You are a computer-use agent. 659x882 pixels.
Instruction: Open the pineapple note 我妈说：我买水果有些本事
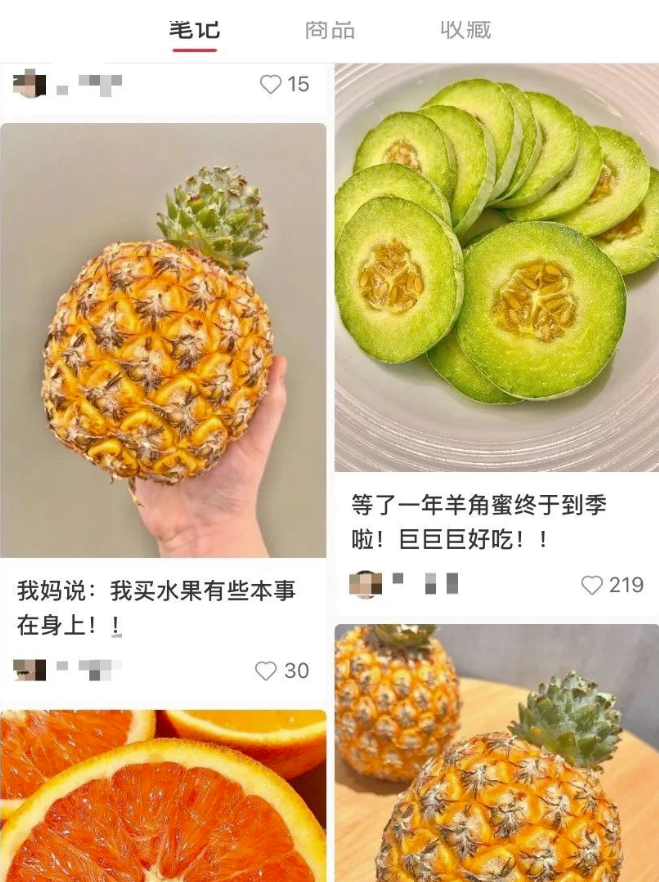(163, 340)
